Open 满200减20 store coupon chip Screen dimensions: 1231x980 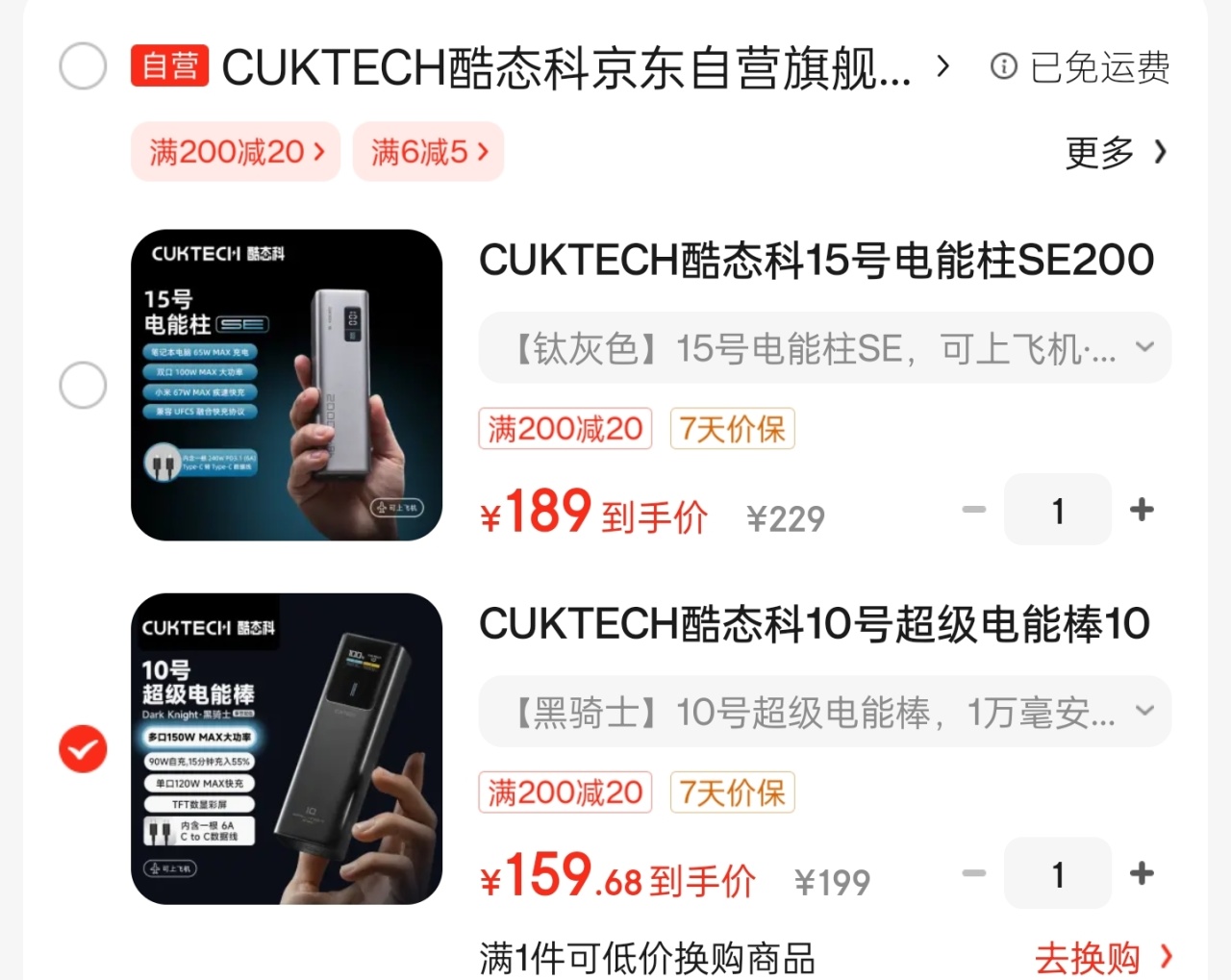point(237,152)
